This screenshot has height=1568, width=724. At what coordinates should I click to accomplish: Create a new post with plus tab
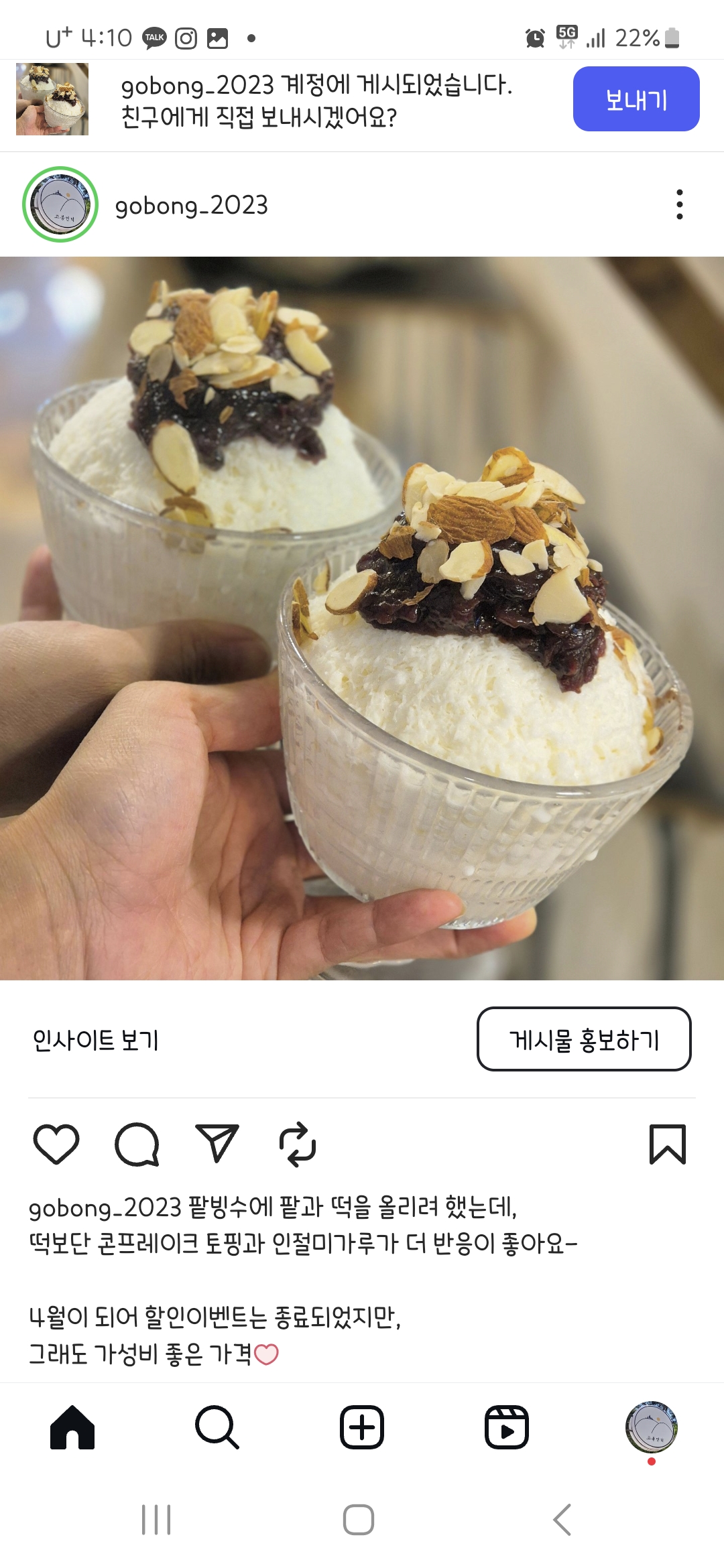click(362, 1427)
